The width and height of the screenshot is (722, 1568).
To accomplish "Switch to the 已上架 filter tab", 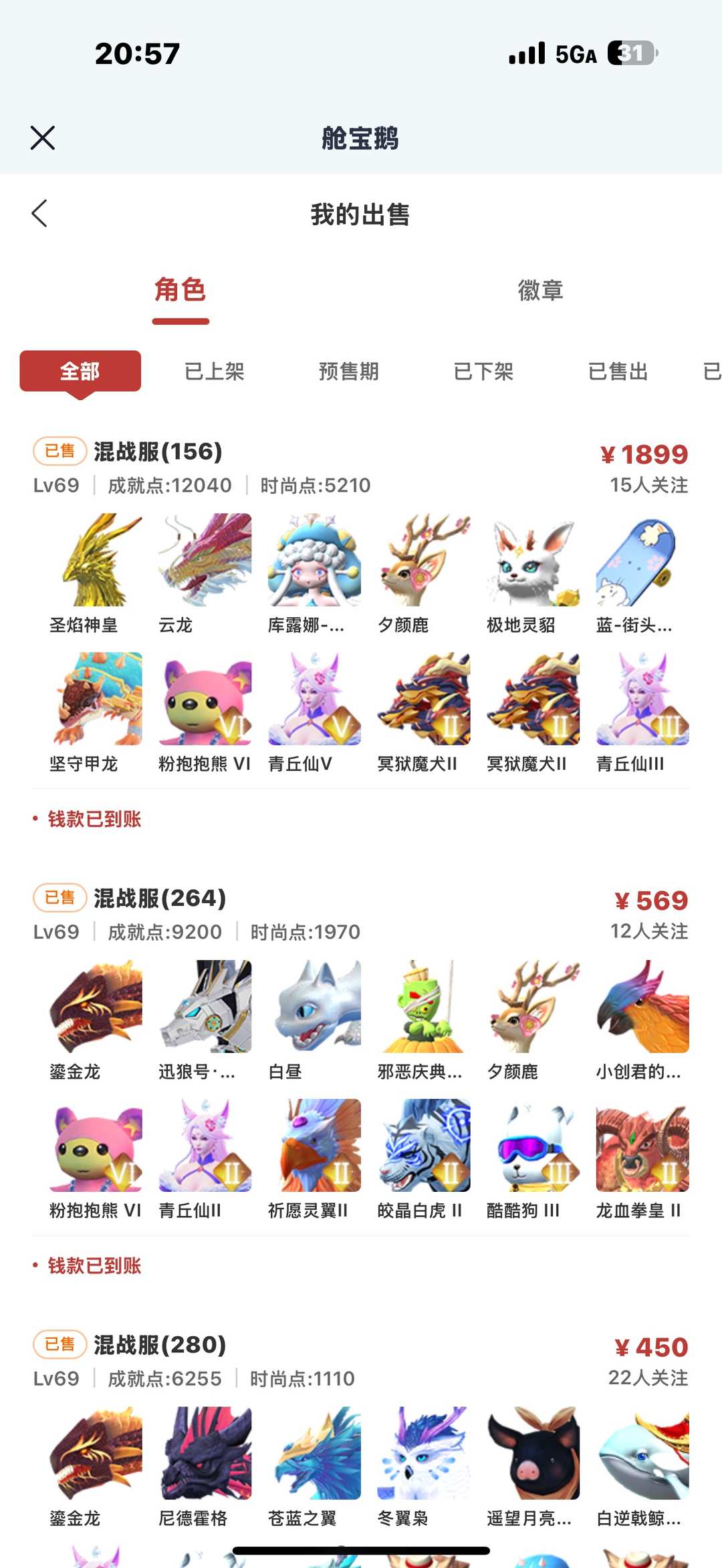I will [x=214, y=372].
